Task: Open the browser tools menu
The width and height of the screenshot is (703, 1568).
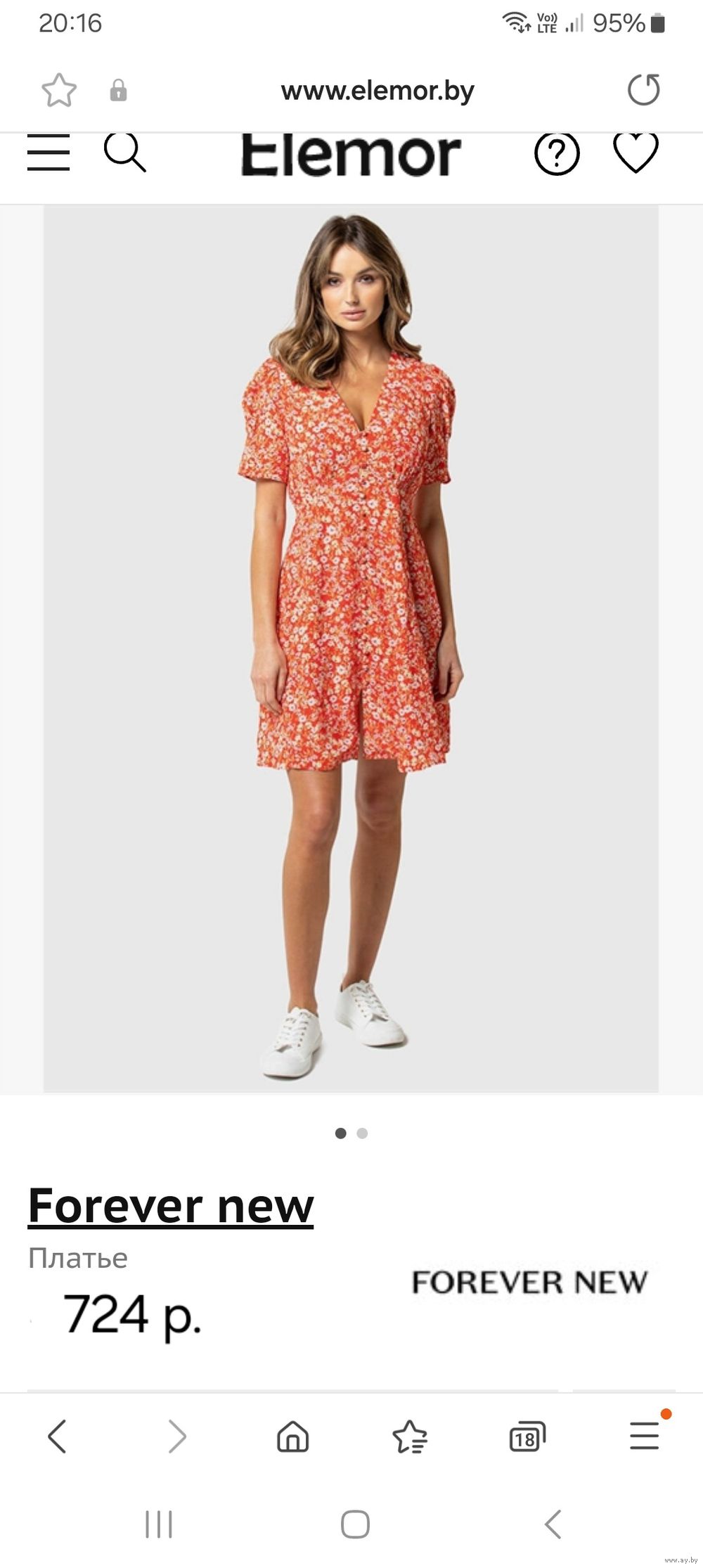Action: pos(644,1436)
